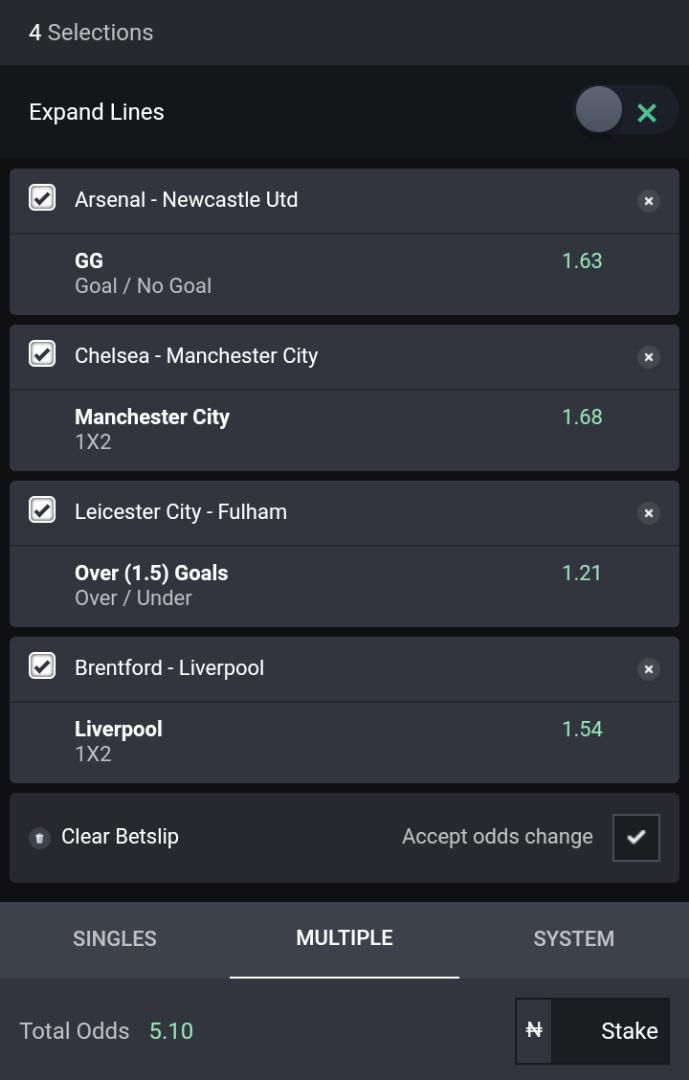Clear the entire betslip
The width and height of the screenshot is (689, 1080).
click(x=105, y=837)
